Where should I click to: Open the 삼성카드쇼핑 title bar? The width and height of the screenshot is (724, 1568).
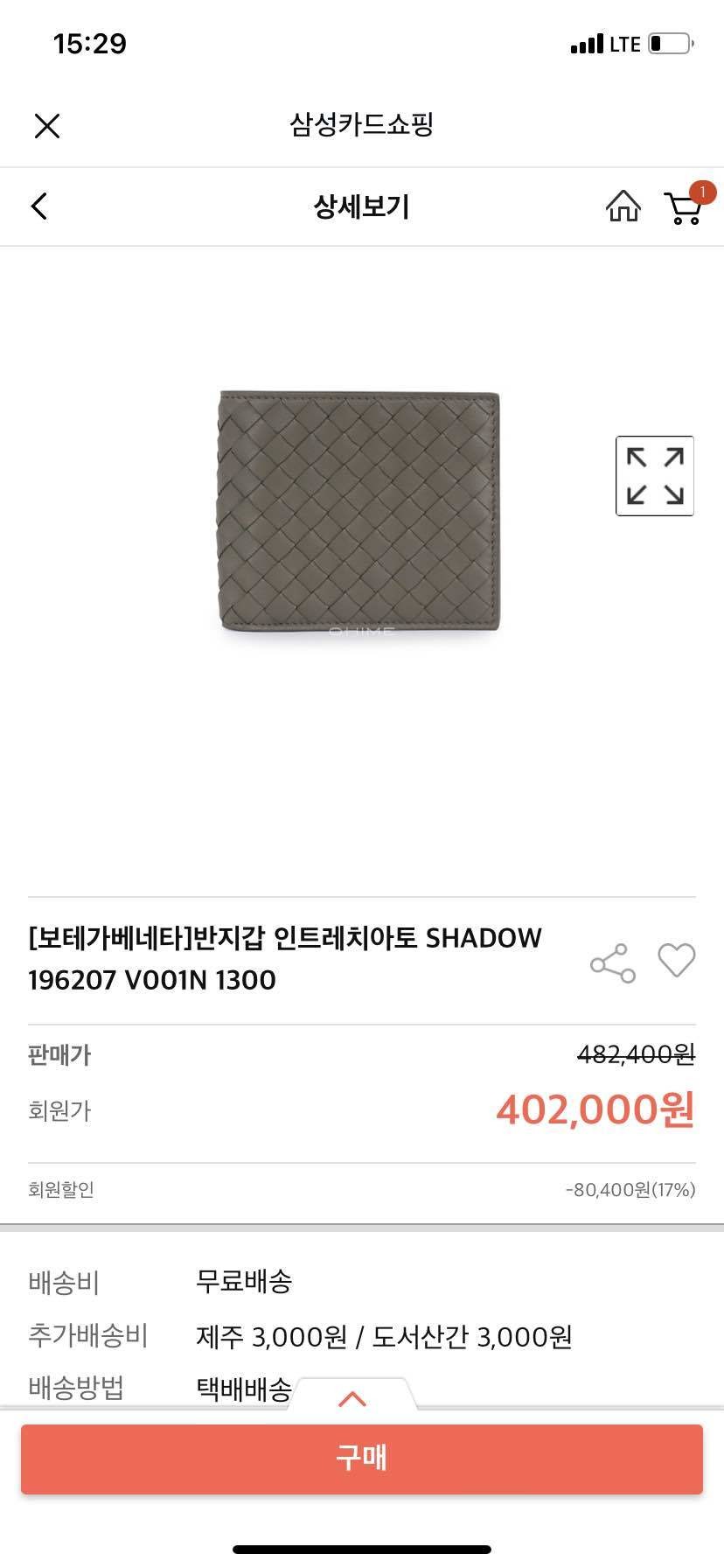tap(362, 125)
